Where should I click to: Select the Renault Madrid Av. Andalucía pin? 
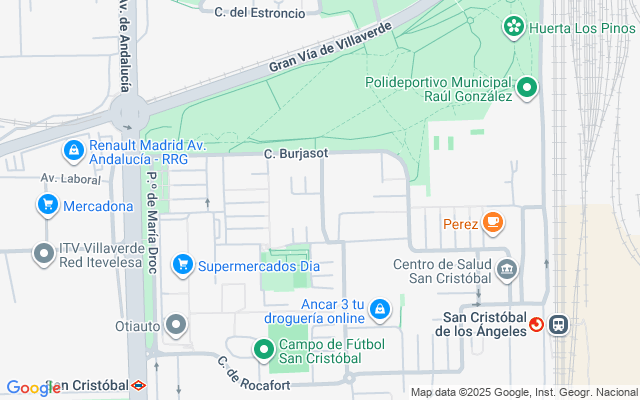74,151
